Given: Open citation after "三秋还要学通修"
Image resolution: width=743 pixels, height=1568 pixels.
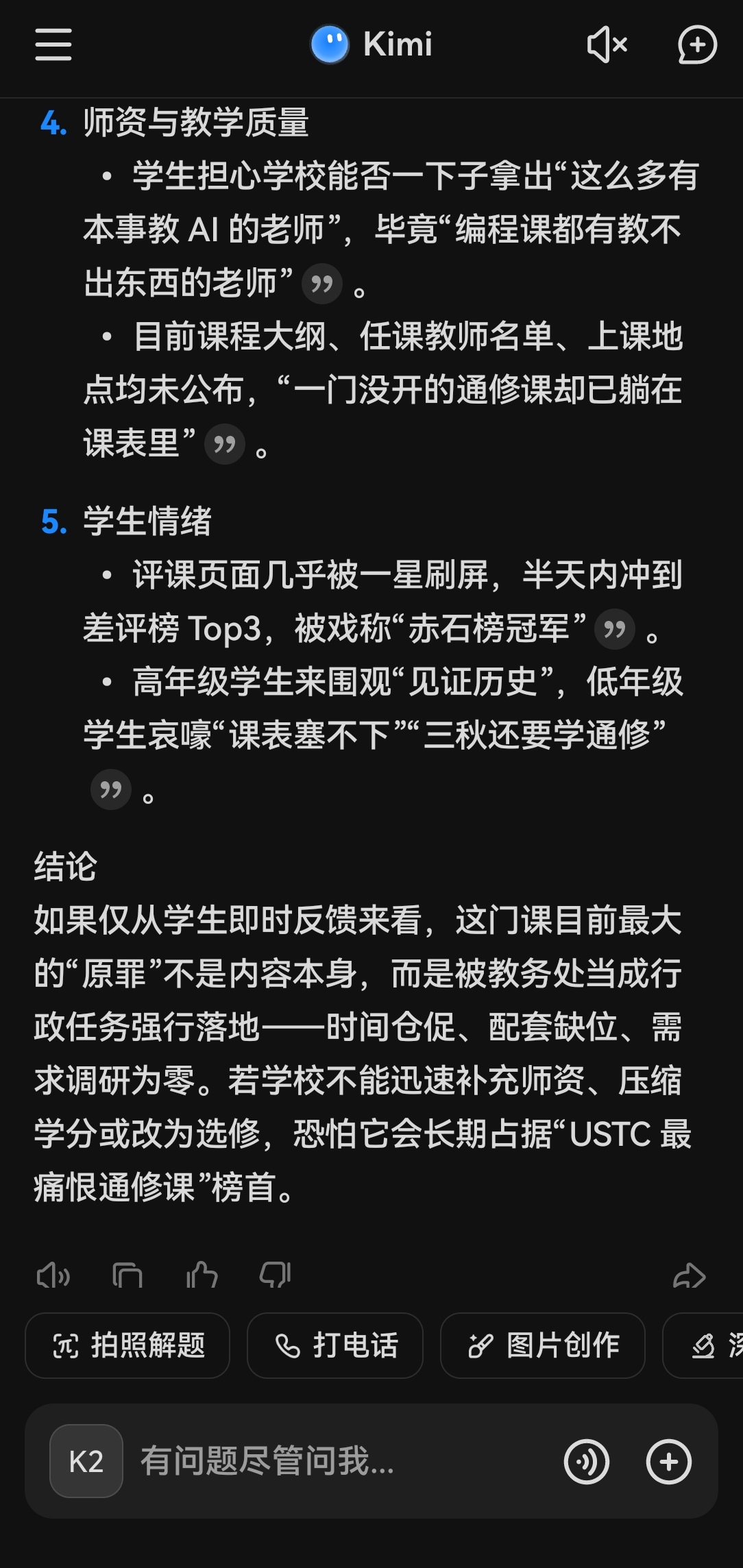Looking at the screenshot, I should pyautogui.click(x=111, y=789).
